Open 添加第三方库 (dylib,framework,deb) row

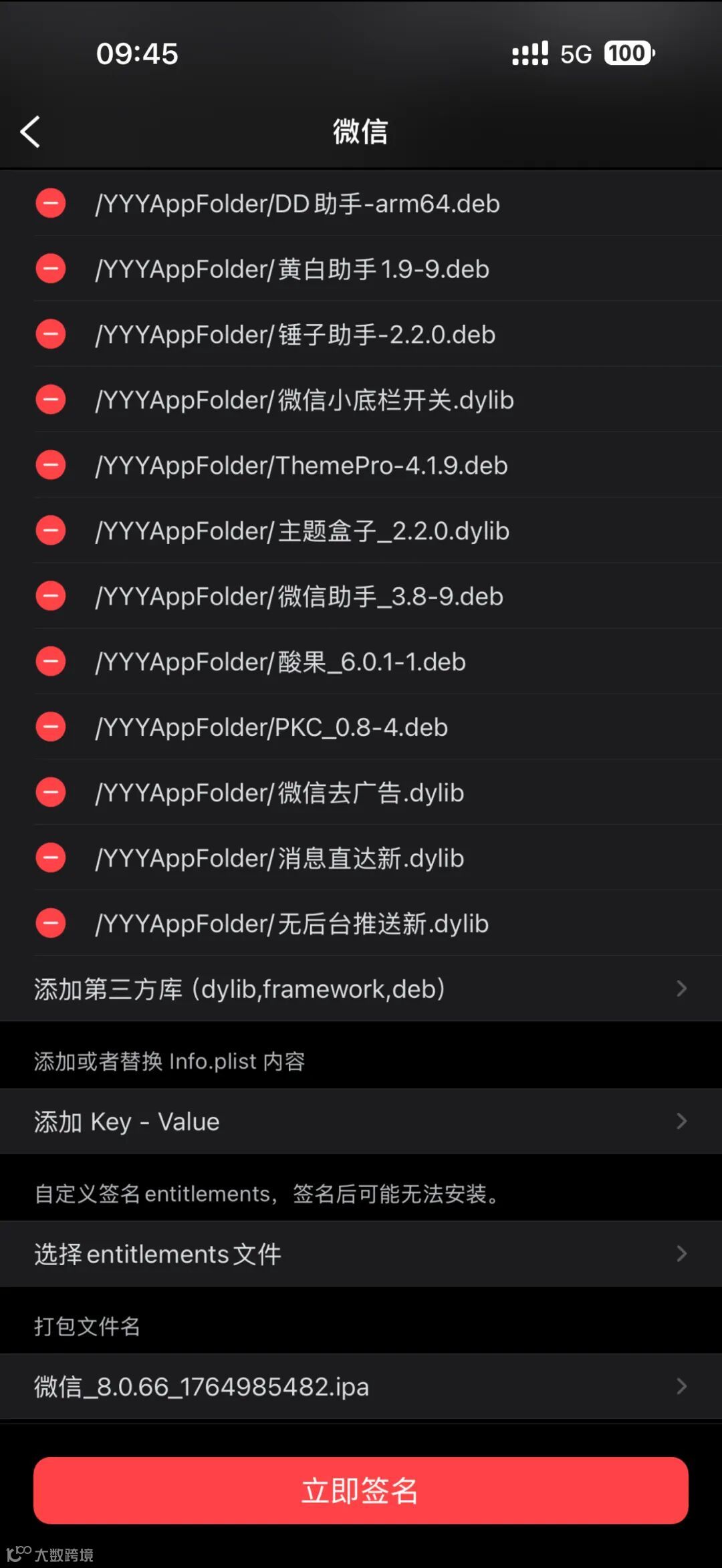click(x=361, y=989)
